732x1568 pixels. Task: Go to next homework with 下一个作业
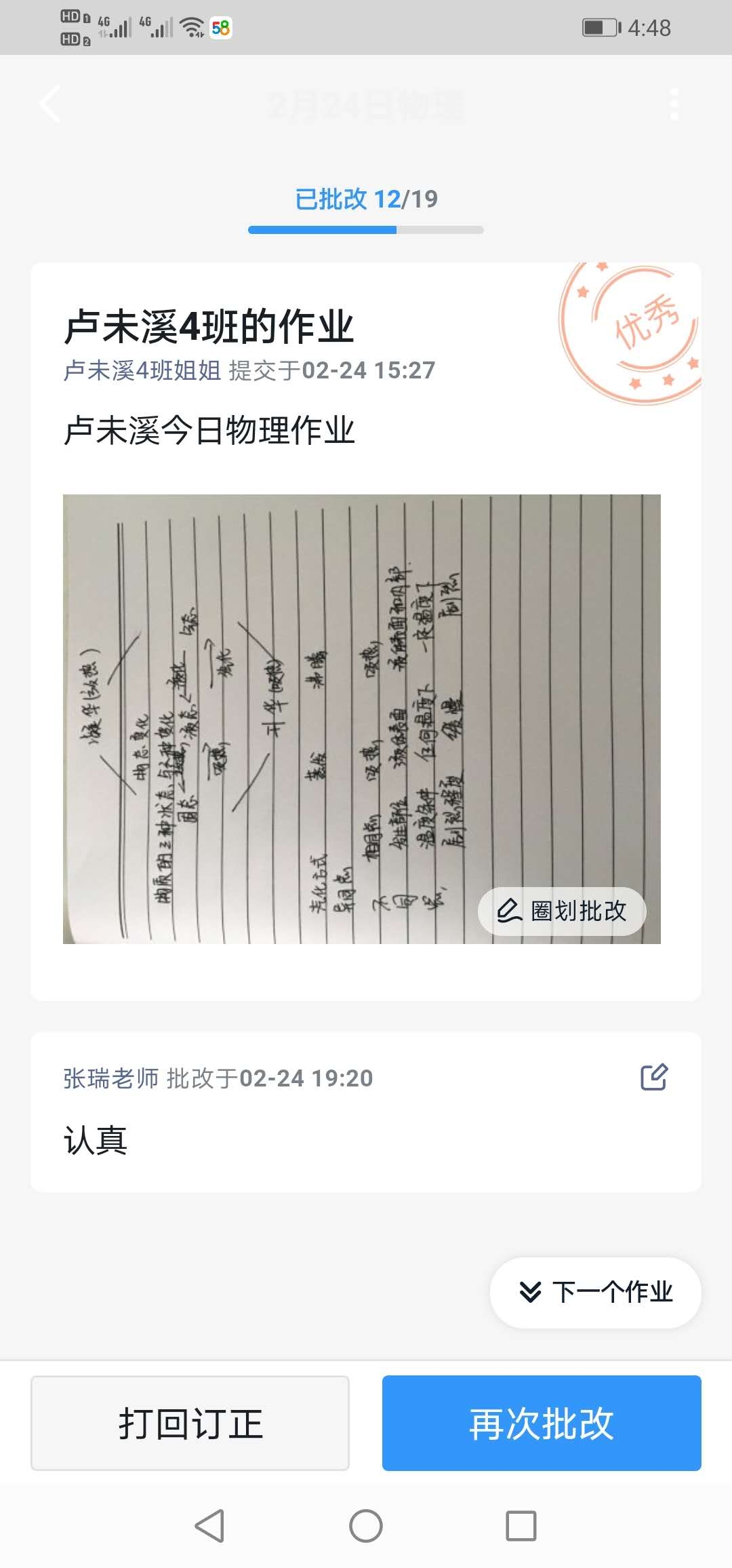point(596,1292)
